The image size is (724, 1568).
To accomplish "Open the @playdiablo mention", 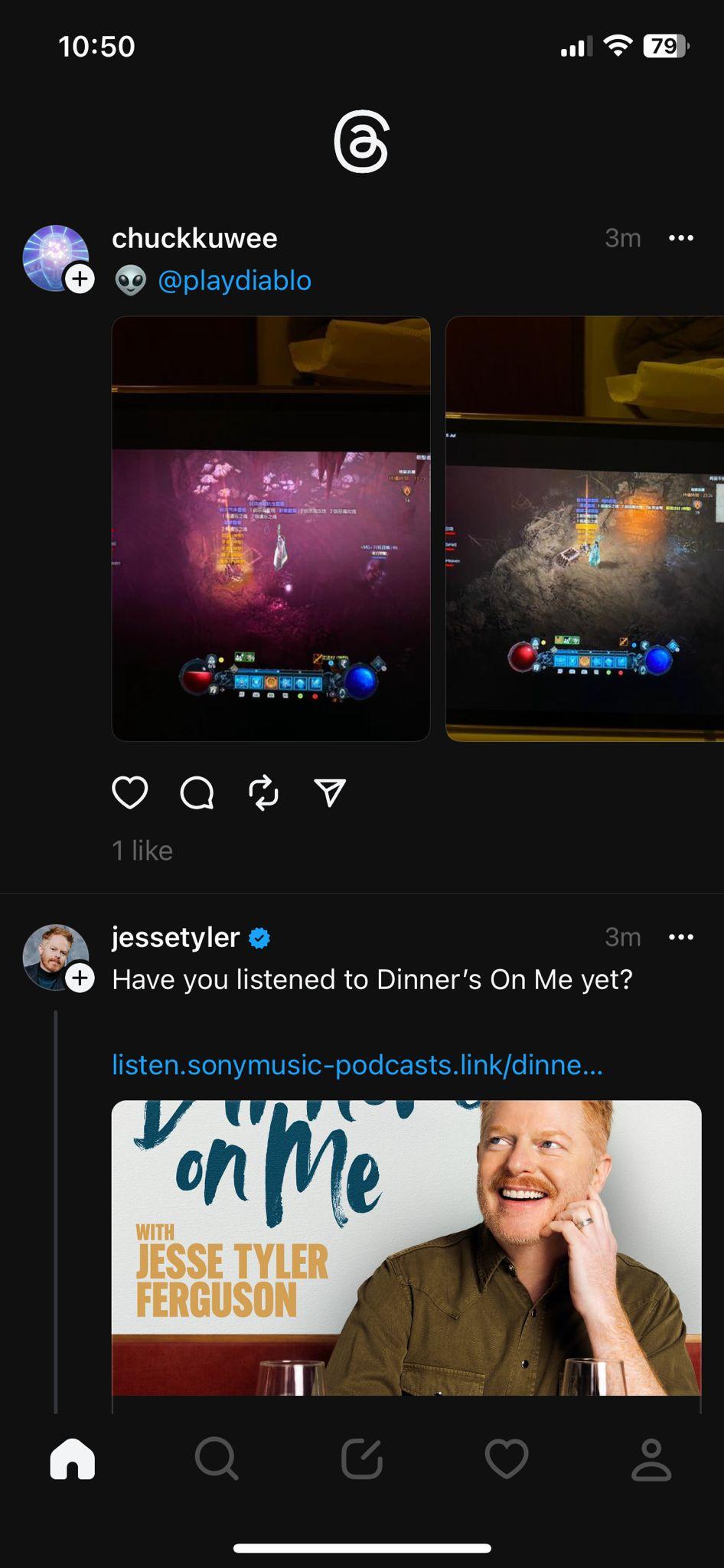I will coord(234,280).
